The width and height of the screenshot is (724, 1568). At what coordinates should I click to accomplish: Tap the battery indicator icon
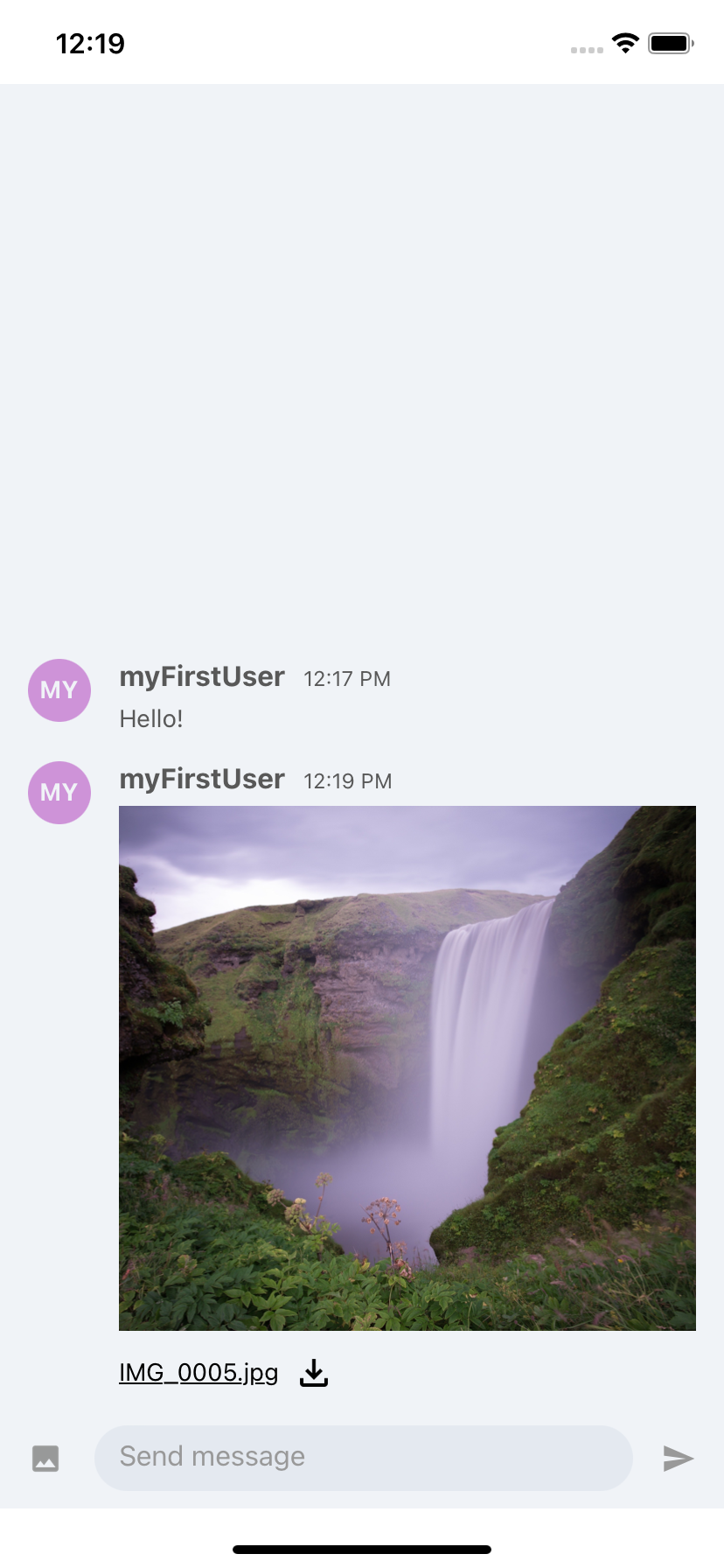pyautogui.click(x=668, y=43)
